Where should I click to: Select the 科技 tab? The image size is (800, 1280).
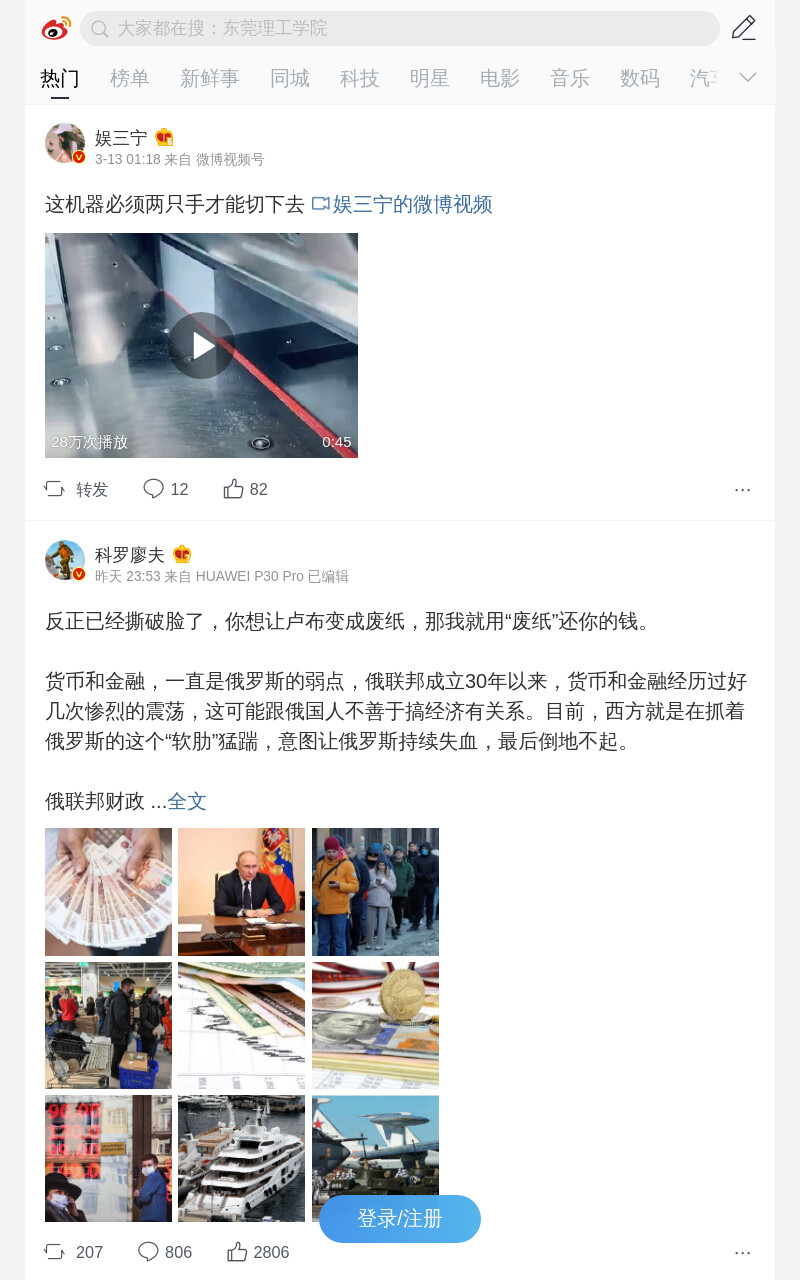[x=360, y=78]
